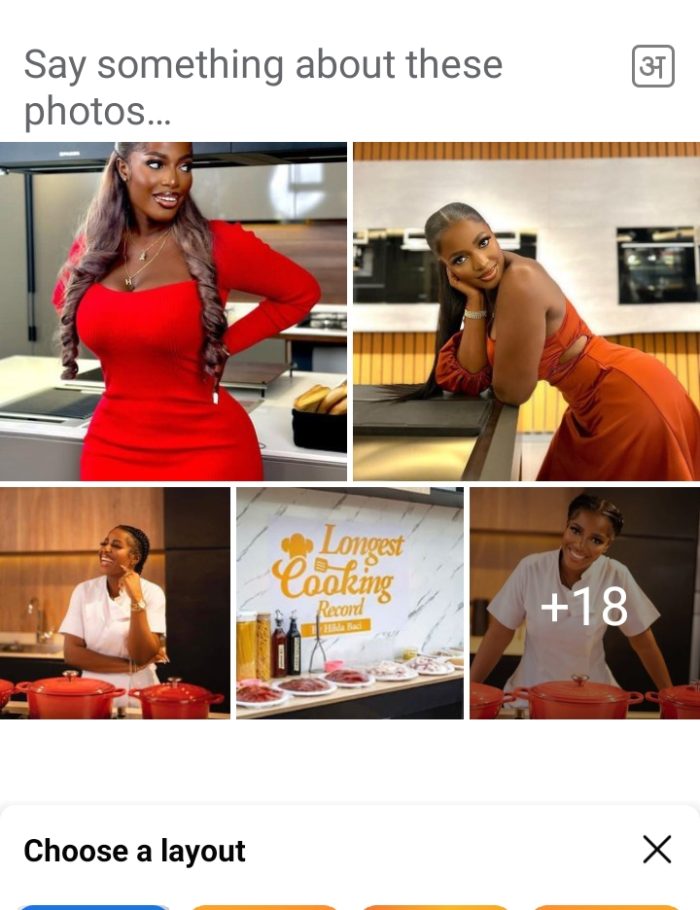Image resolution: width=700 pixels, height=910 pixels.
Task: Open the Longest Cooking Record sign photo
Action: pyautogui.click(x=349, y=603)
